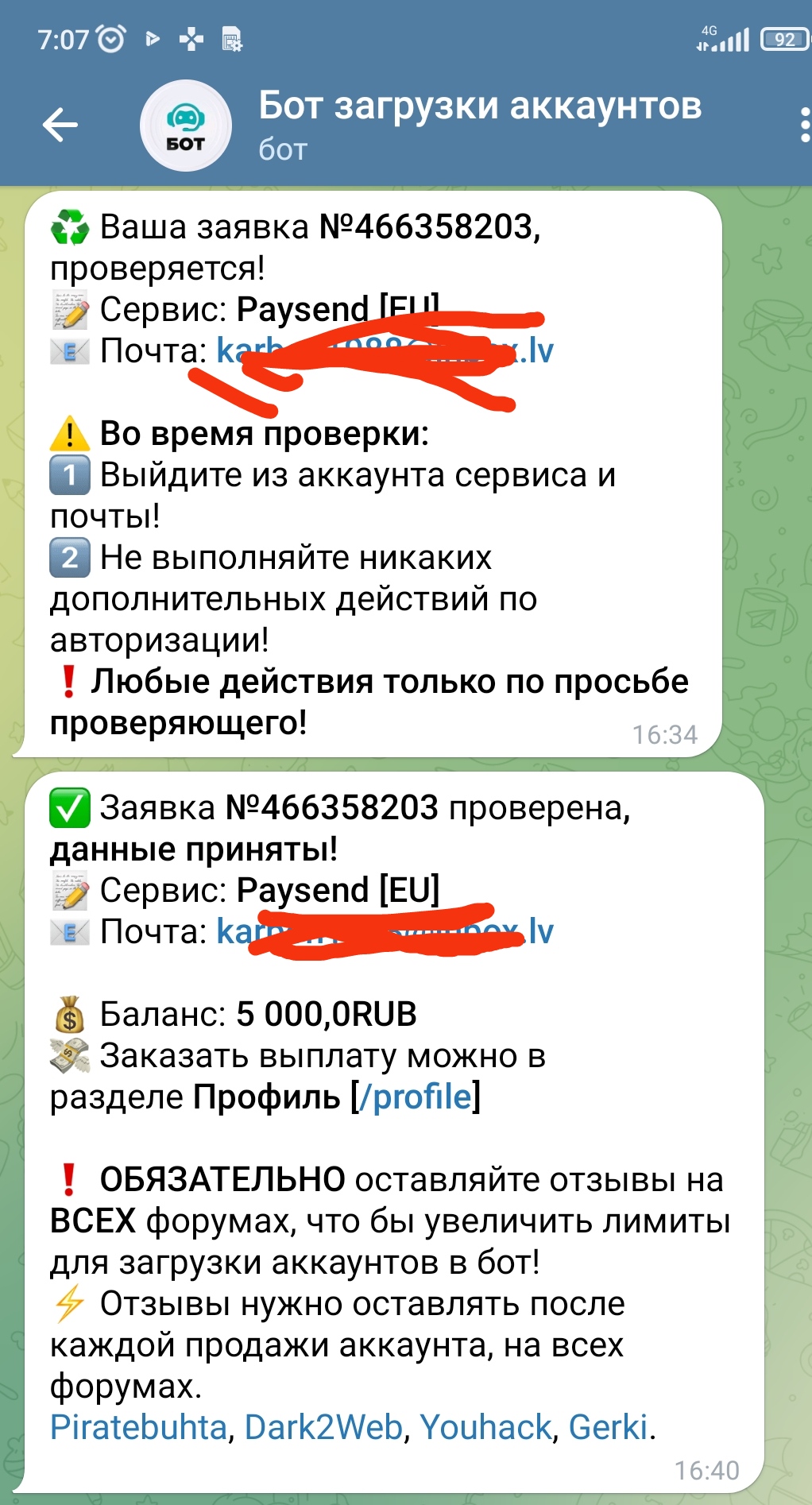Go back to the chat list

[x=60, y=125]
